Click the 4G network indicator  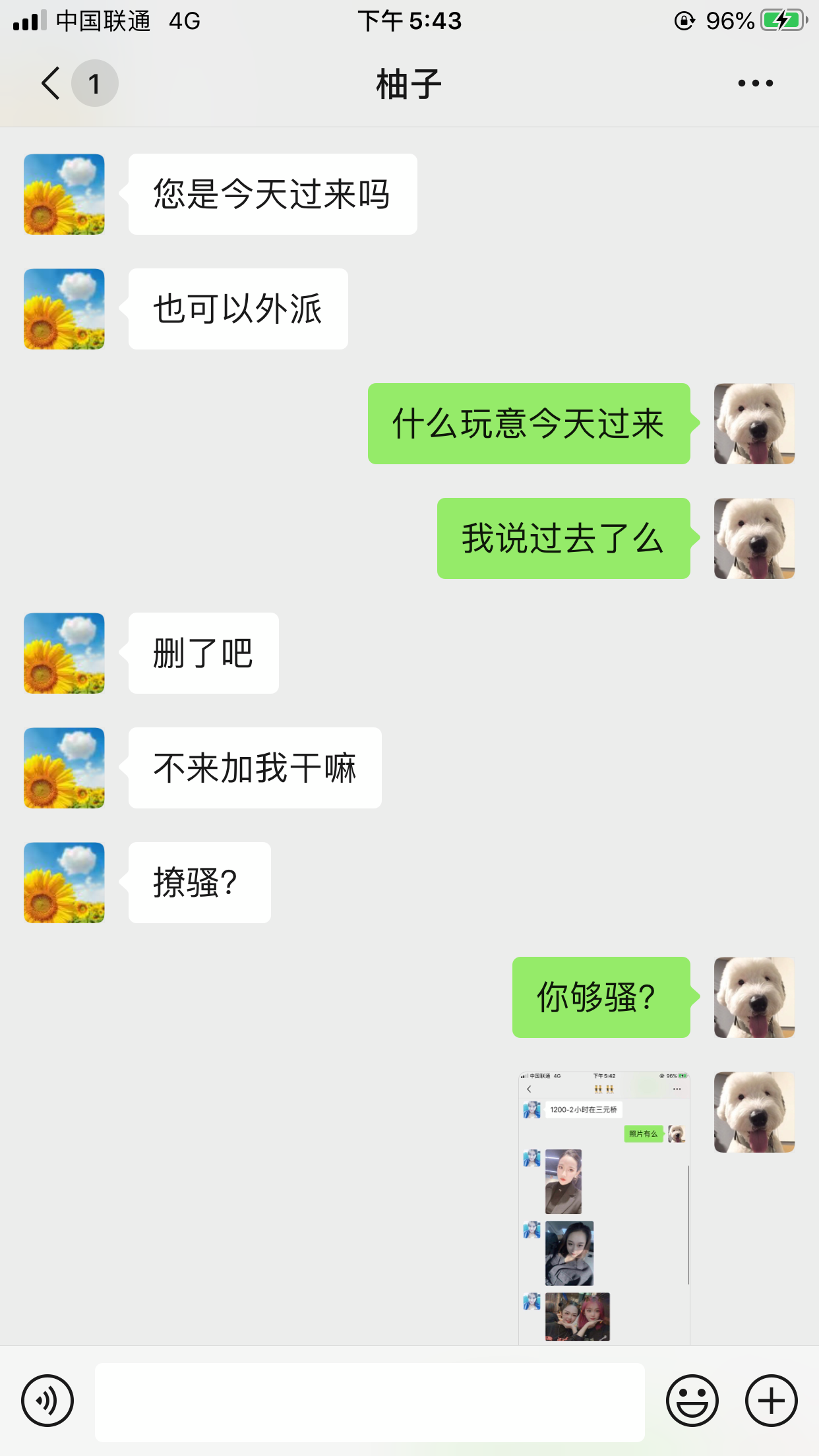click(x=183, y=21)
